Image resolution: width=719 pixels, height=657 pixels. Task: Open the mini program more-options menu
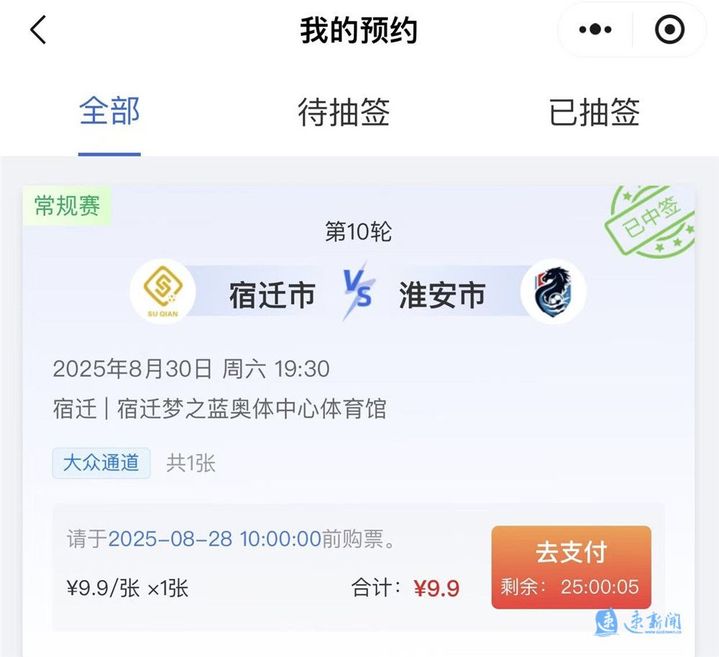pyautogui.click(x=596, y=31)
